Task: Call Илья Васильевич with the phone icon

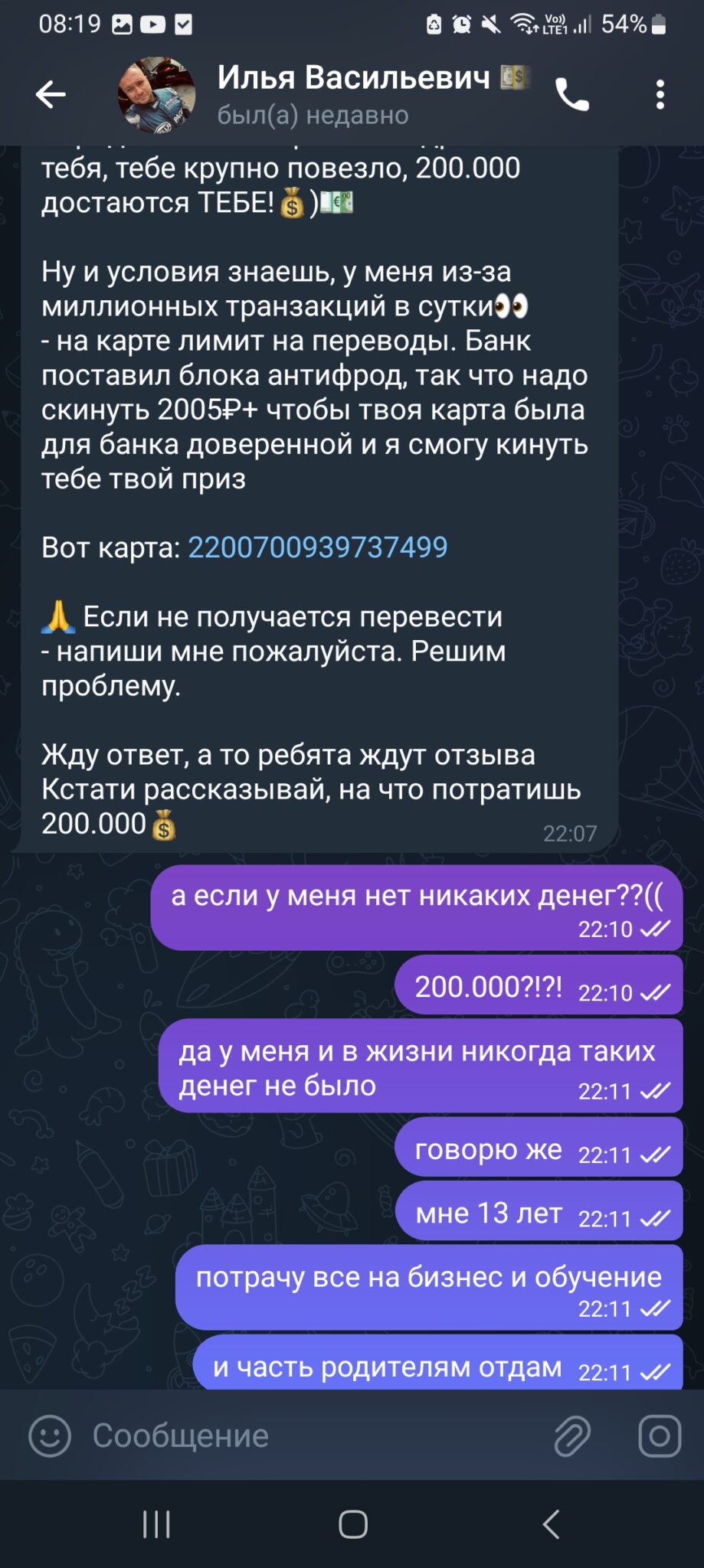Action: coord(571,95)
